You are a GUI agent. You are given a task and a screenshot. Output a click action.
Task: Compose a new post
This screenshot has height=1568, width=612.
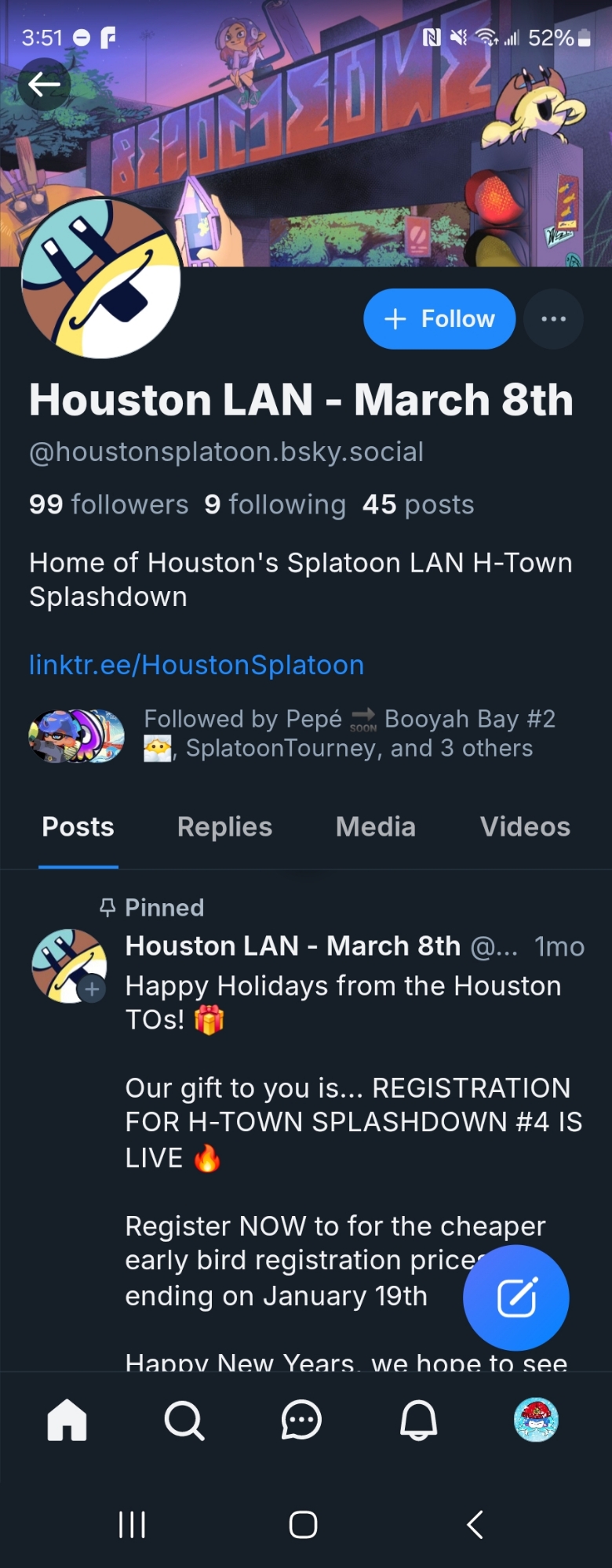515,1298
